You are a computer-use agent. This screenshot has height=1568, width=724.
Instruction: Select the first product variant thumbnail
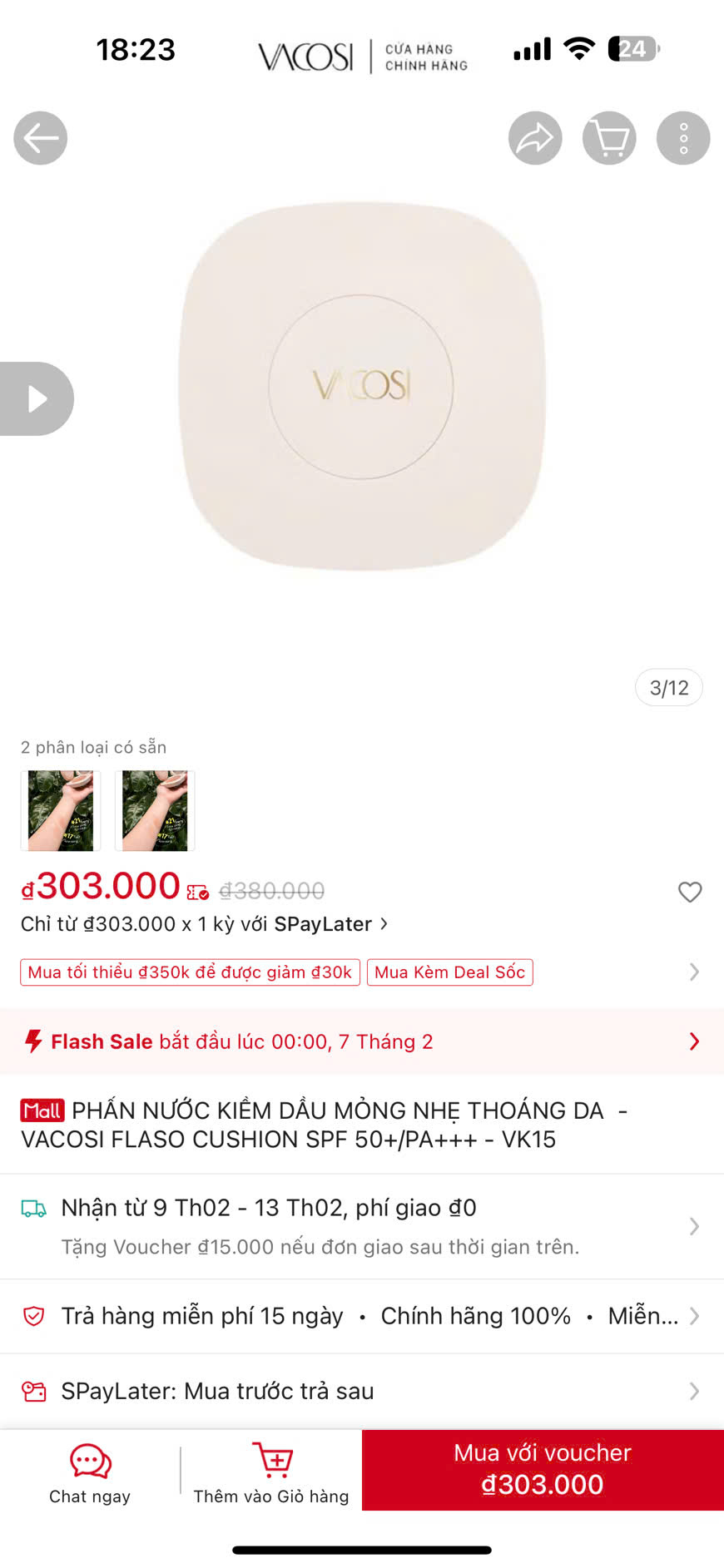point(60,810)
